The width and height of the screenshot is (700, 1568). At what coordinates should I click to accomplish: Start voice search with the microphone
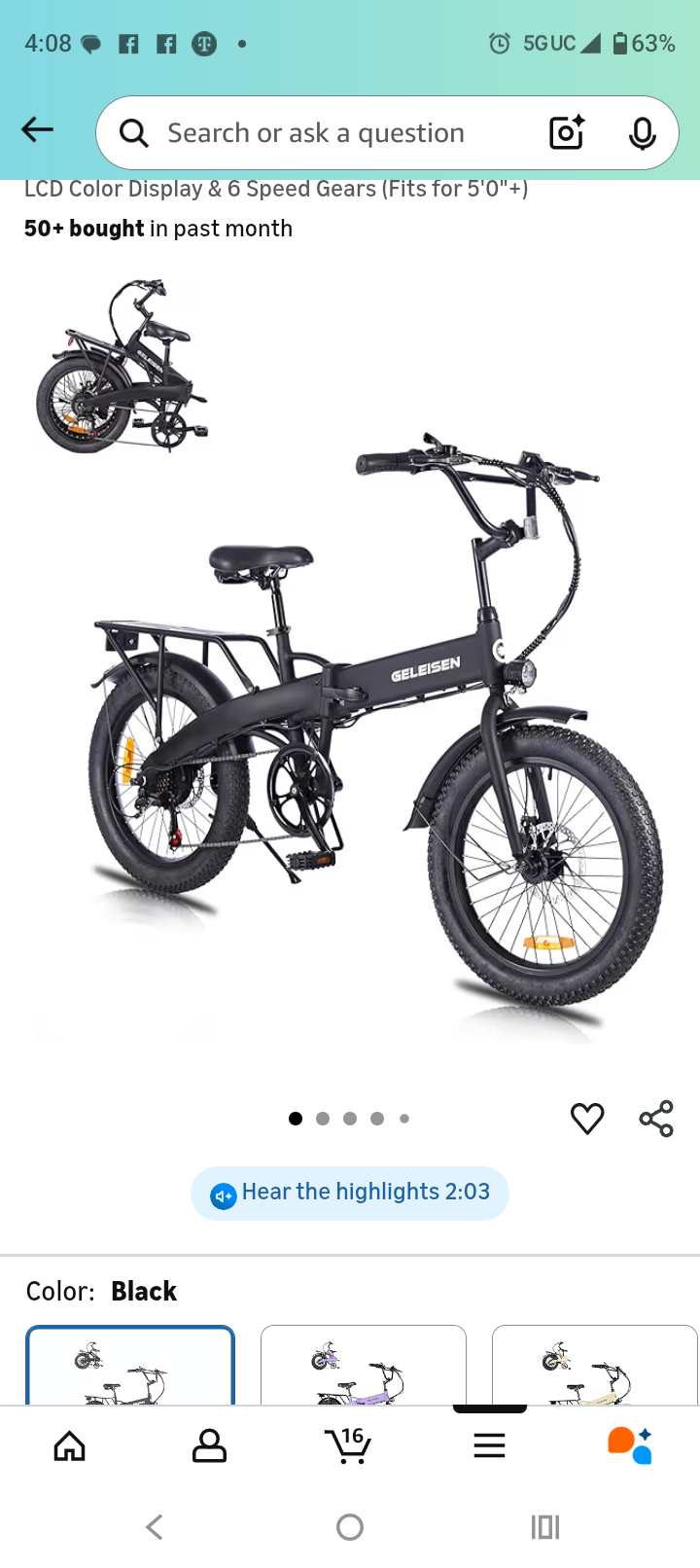(642, 133)
